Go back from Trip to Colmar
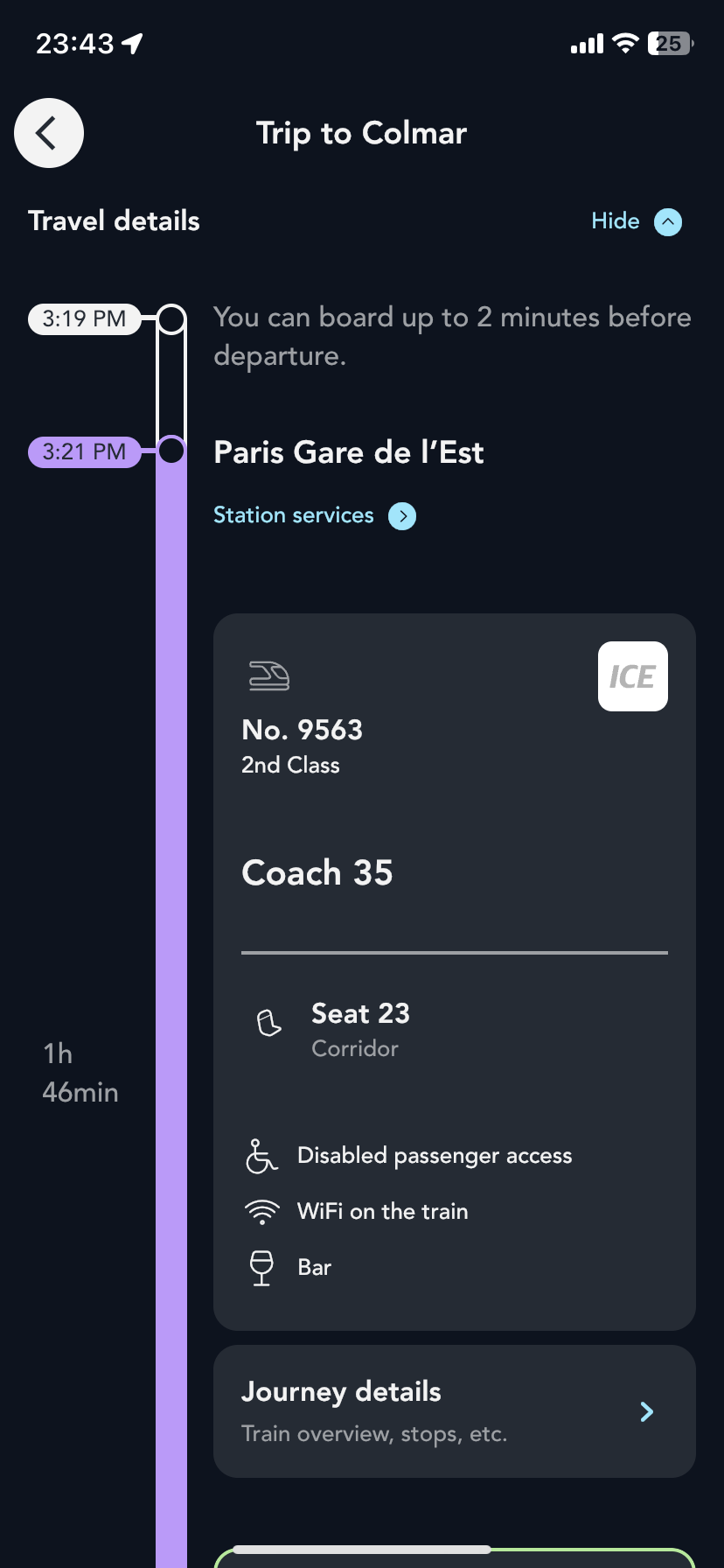Screen dimensions: 724x1568 point(49,133)
